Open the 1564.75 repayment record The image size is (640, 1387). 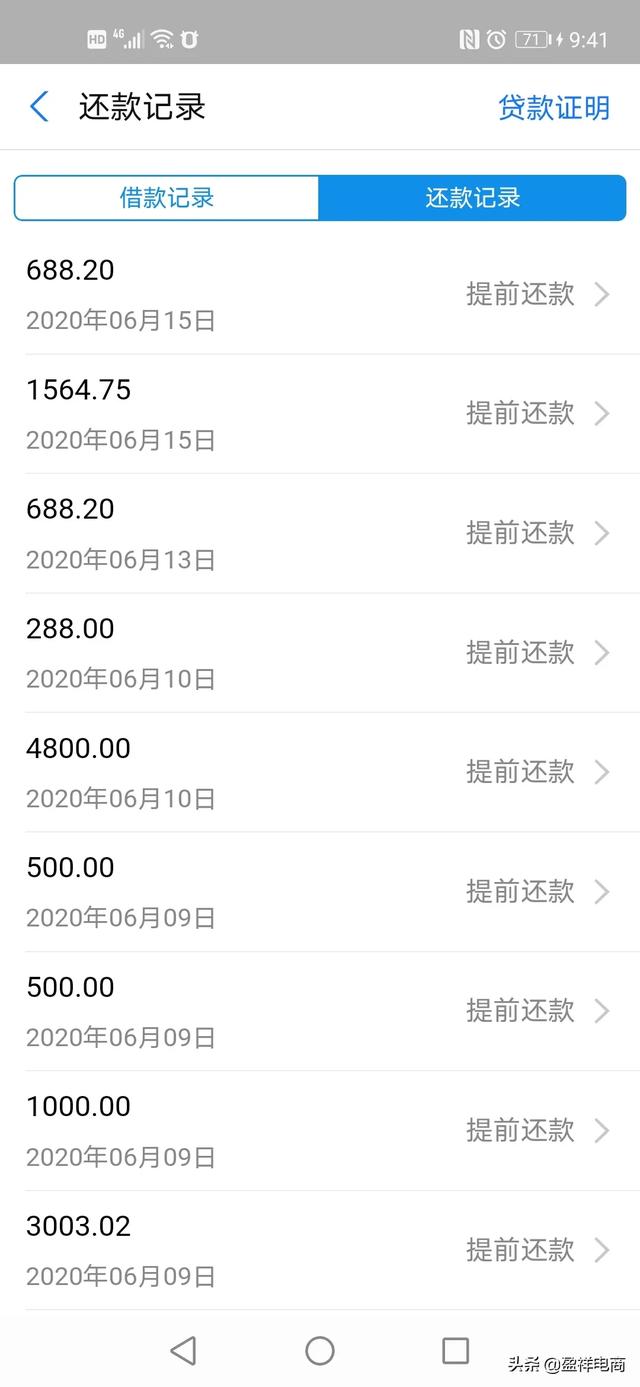(320, 414)
